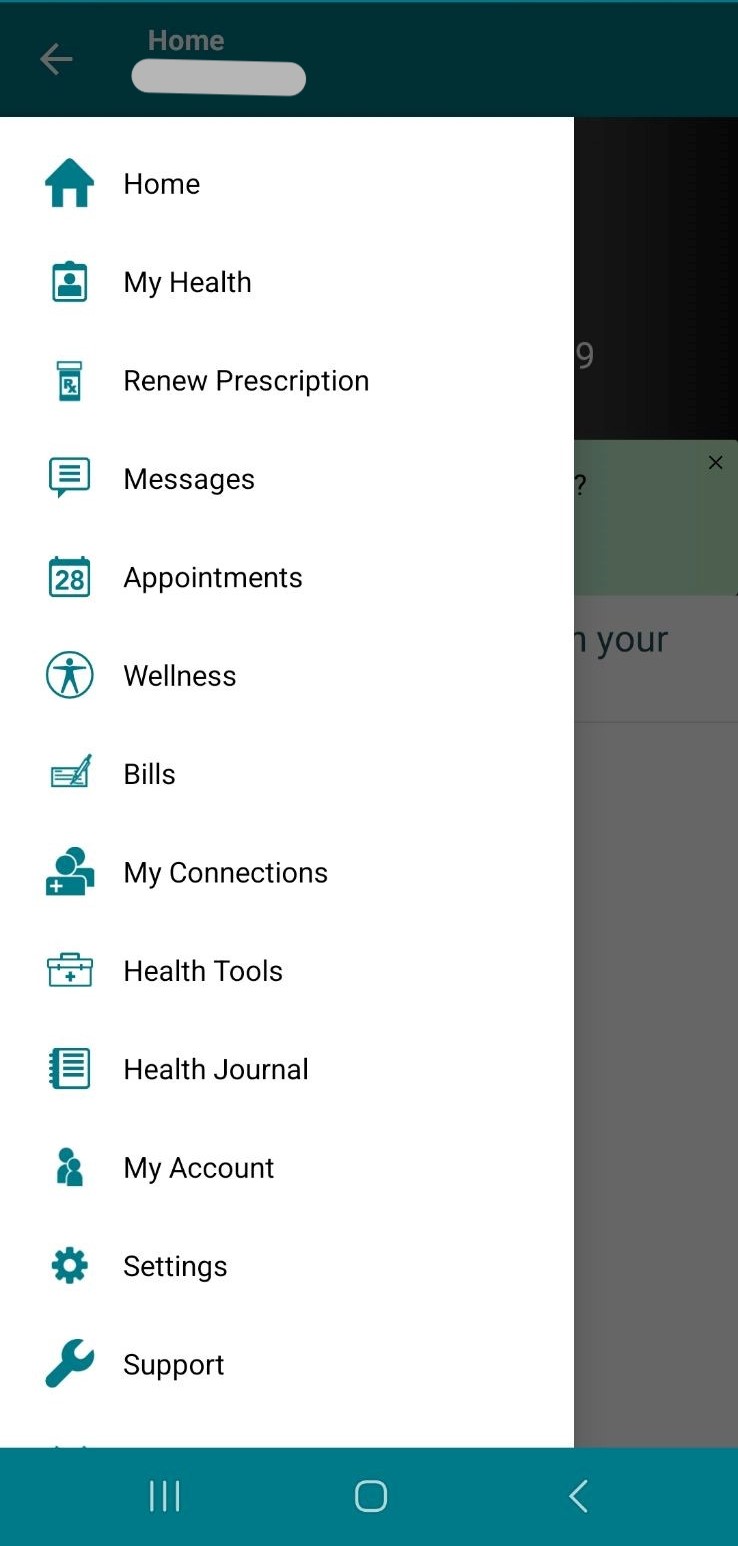Screen dimensions: 738x1546
Task: Dismiss the green banner with the X
Action: (715, 462)
